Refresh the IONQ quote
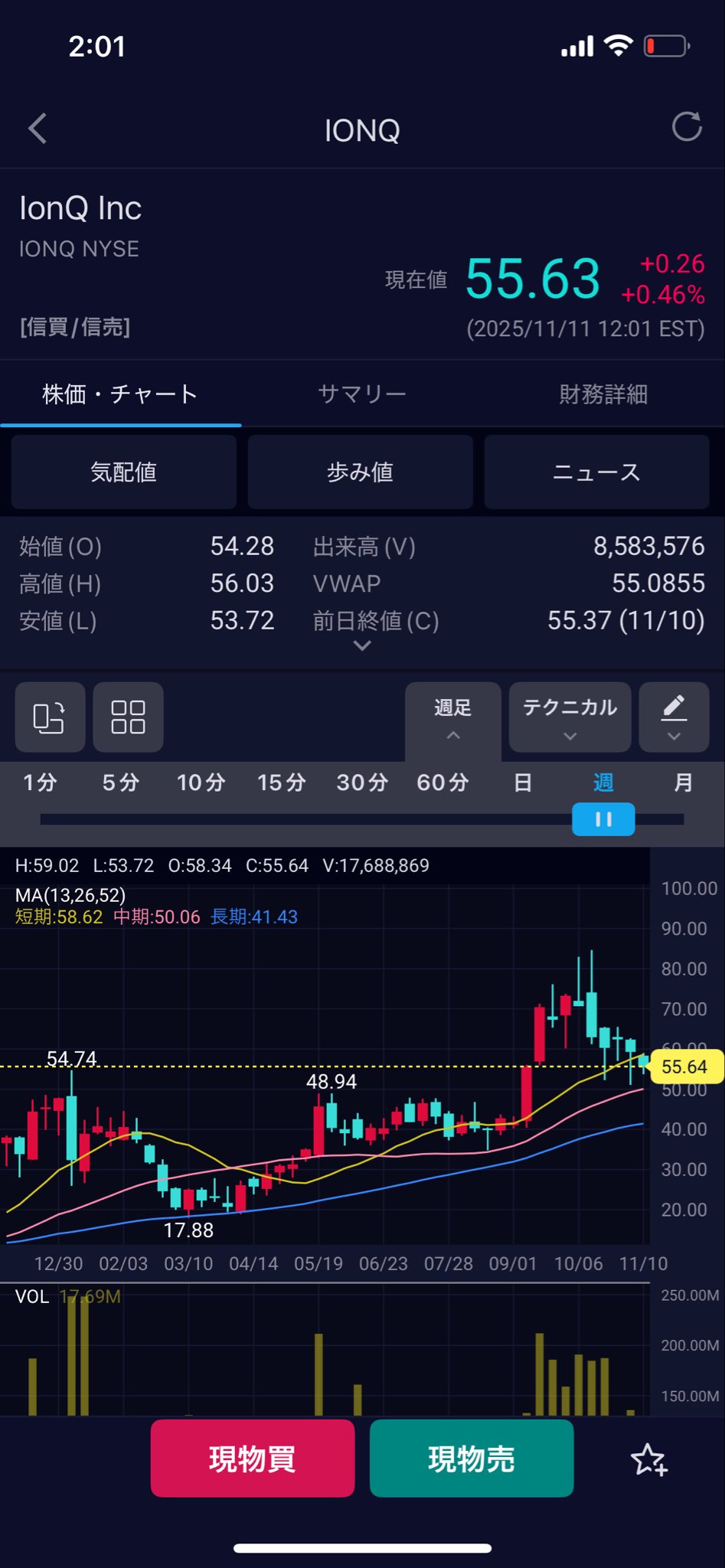The image size is (725, 1568). tap(686, 127)
